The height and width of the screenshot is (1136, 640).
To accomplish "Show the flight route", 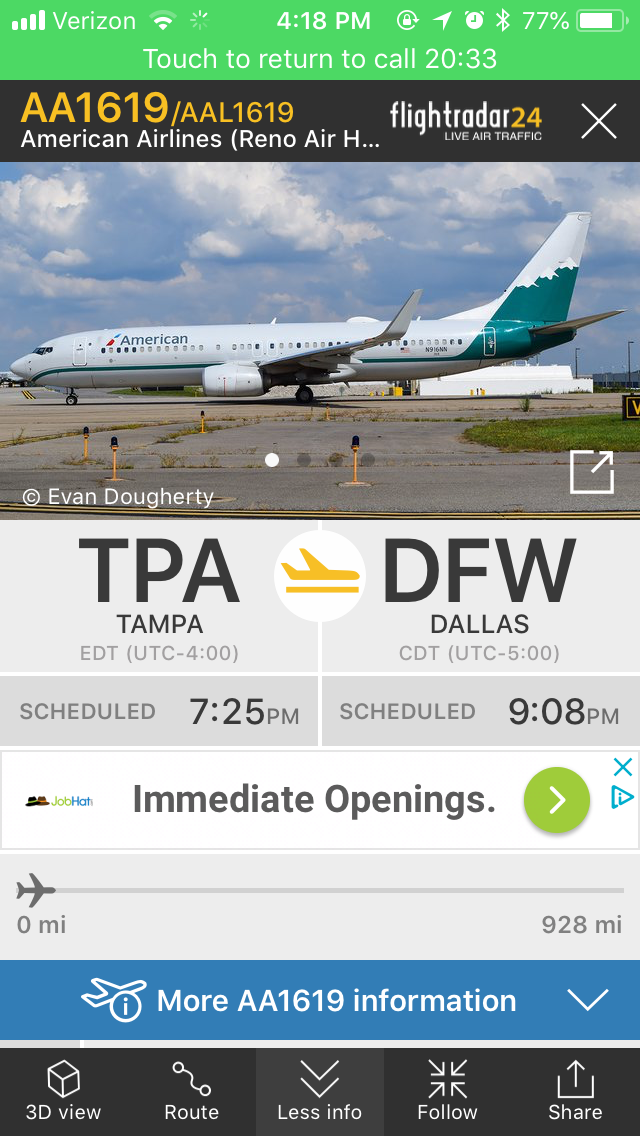I will click(x=191, y=1092).
